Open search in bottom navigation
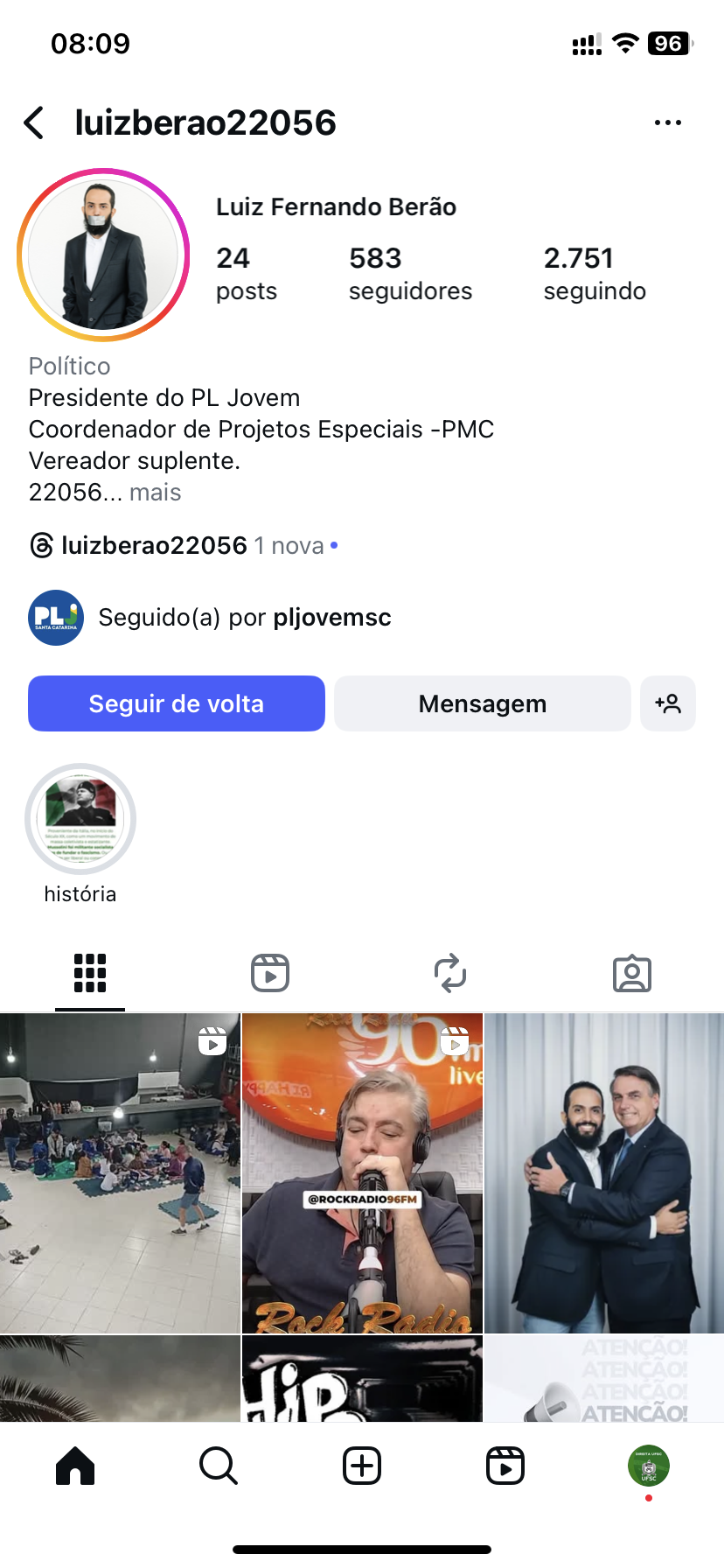The height and width of the screenshot is (1568, 724). pos(218,1466)
